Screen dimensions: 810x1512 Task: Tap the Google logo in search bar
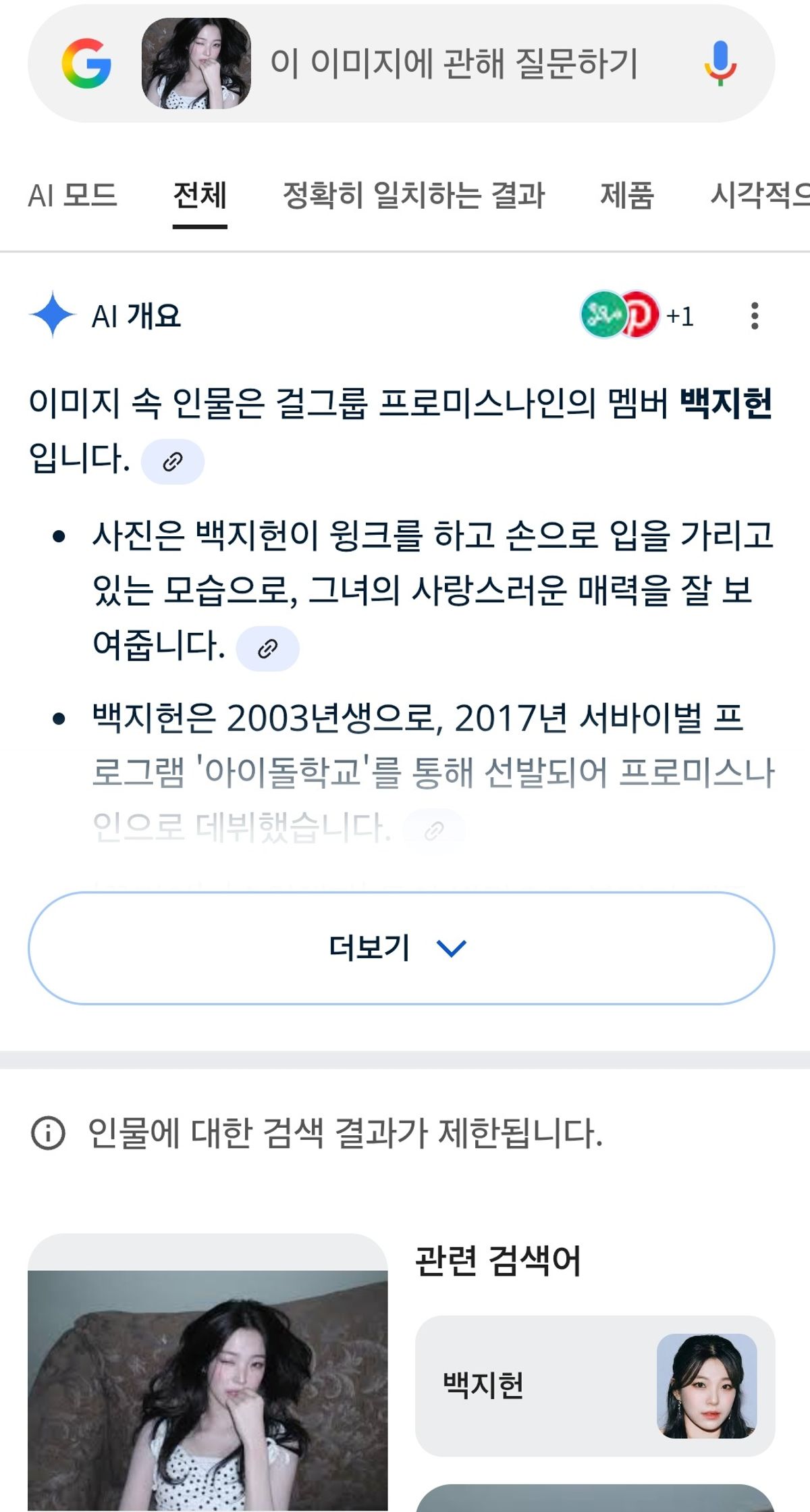coord(86,63)
